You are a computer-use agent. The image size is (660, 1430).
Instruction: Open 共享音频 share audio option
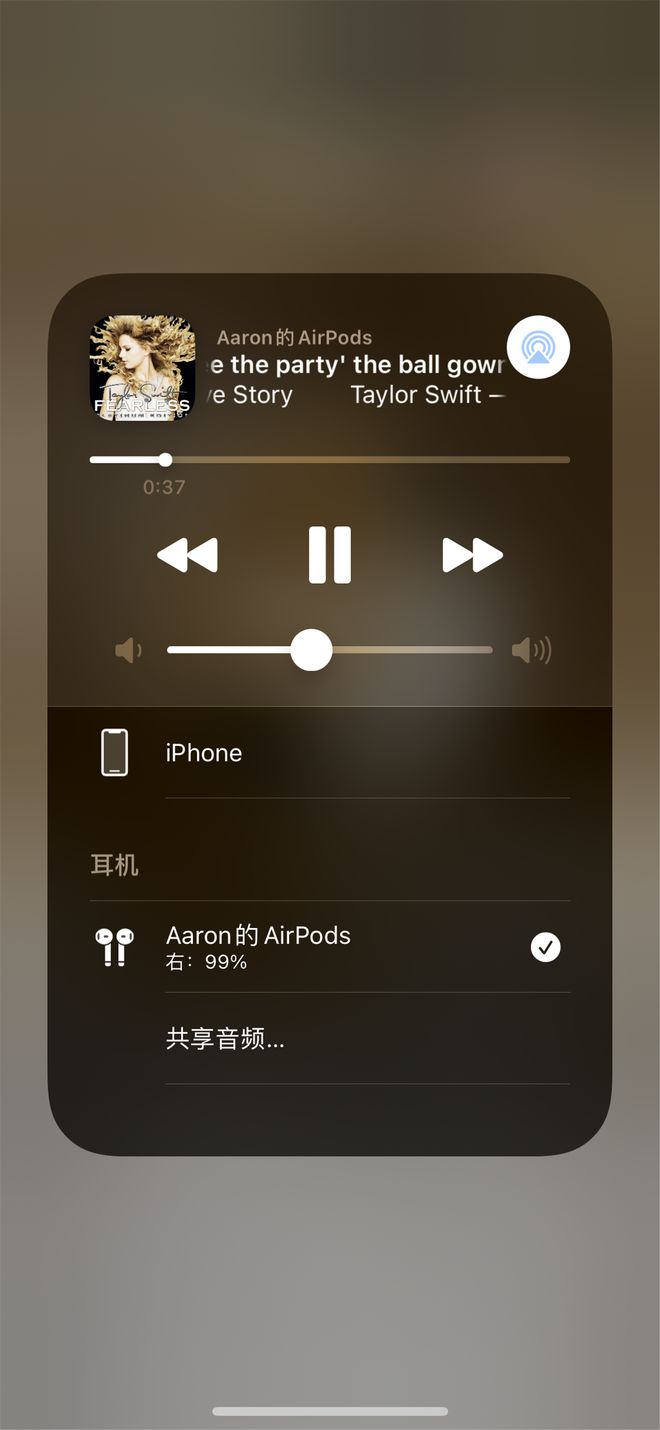225,1039
